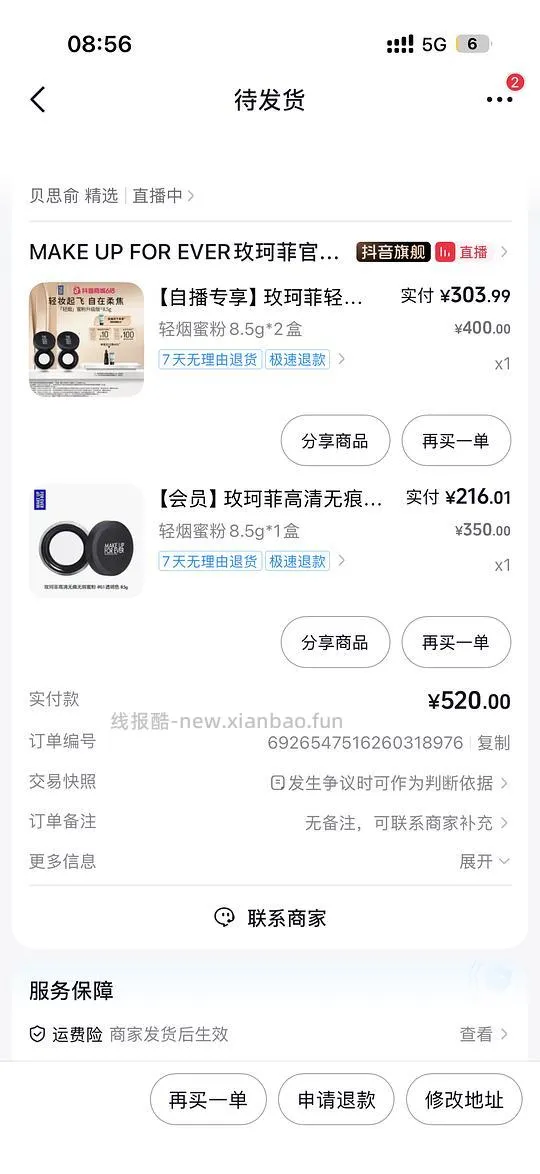Viewport: 540px width, 1174px height.
Task: Open 7天无理由退货 policy on the 【会员】 item
Action: click(210, 561)
